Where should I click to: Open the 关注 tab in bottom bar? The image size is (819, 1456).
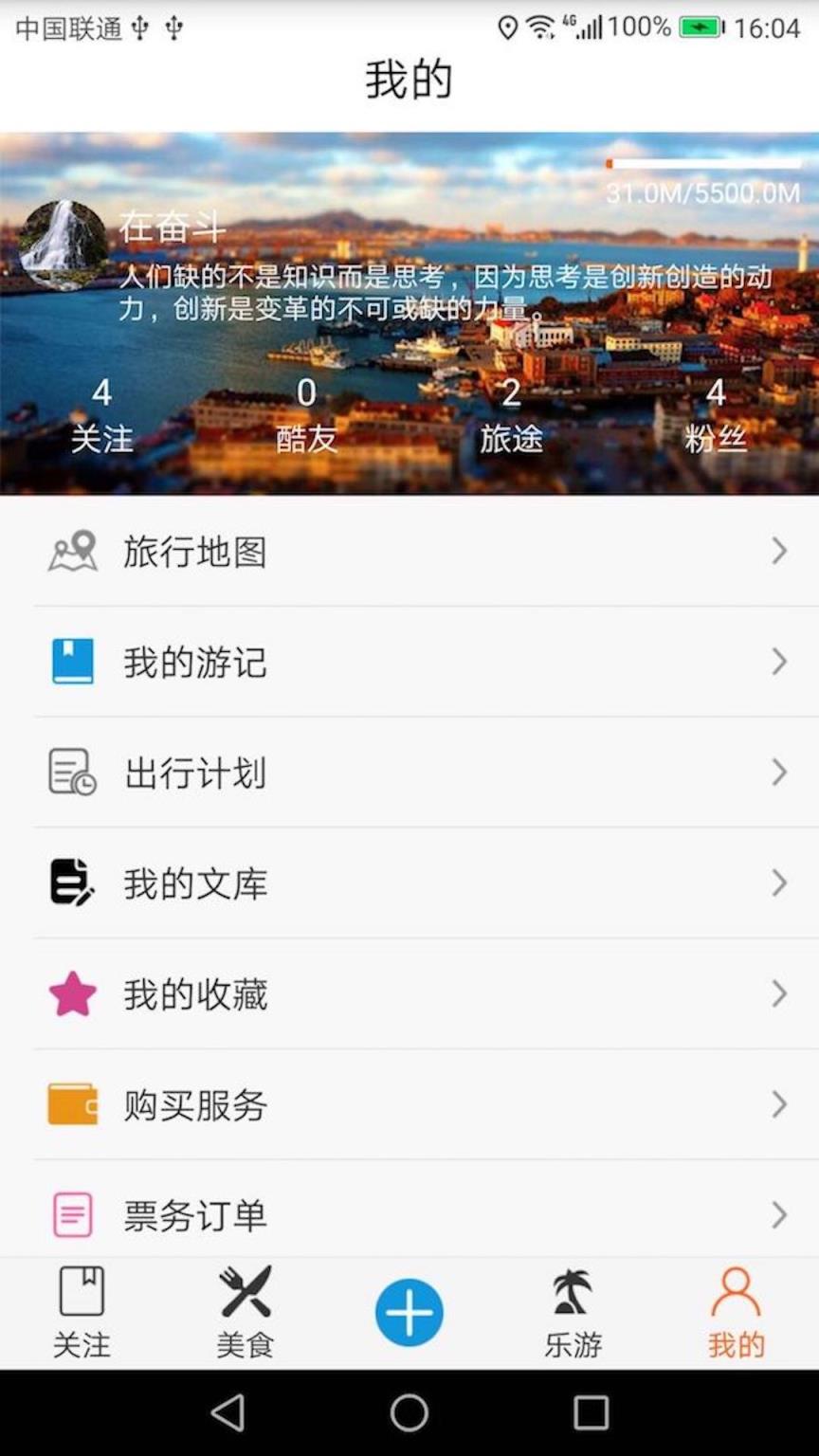[83, 1312]
